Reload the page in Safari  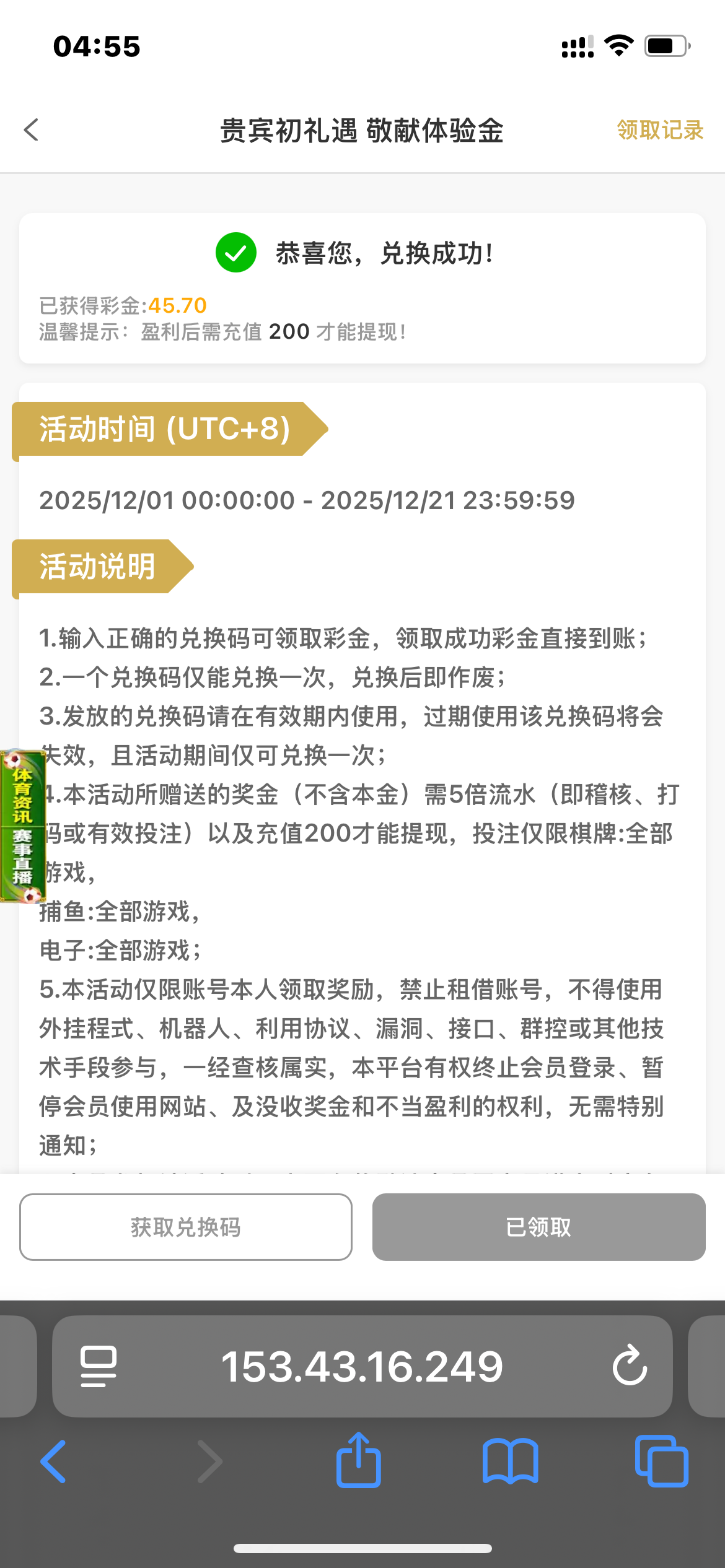[630, 1366]
